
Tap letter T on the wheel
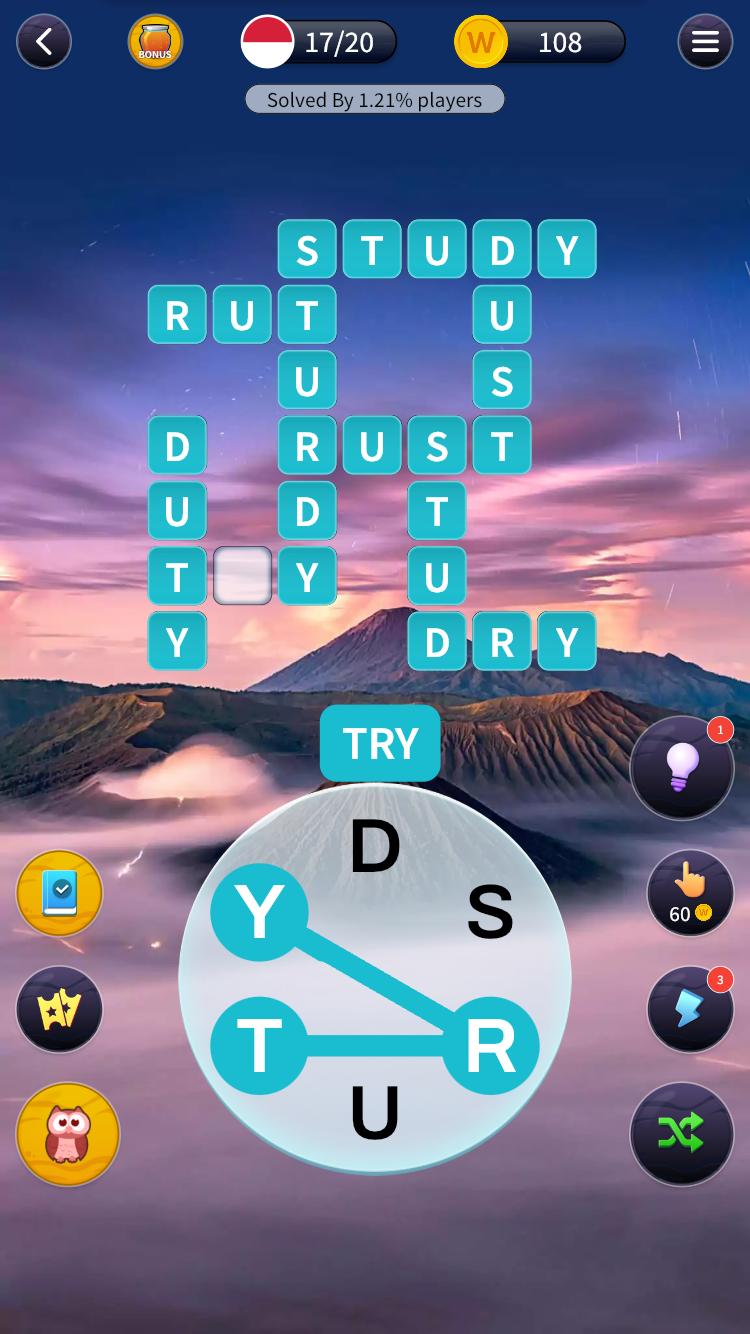[x=259, y=1046]
